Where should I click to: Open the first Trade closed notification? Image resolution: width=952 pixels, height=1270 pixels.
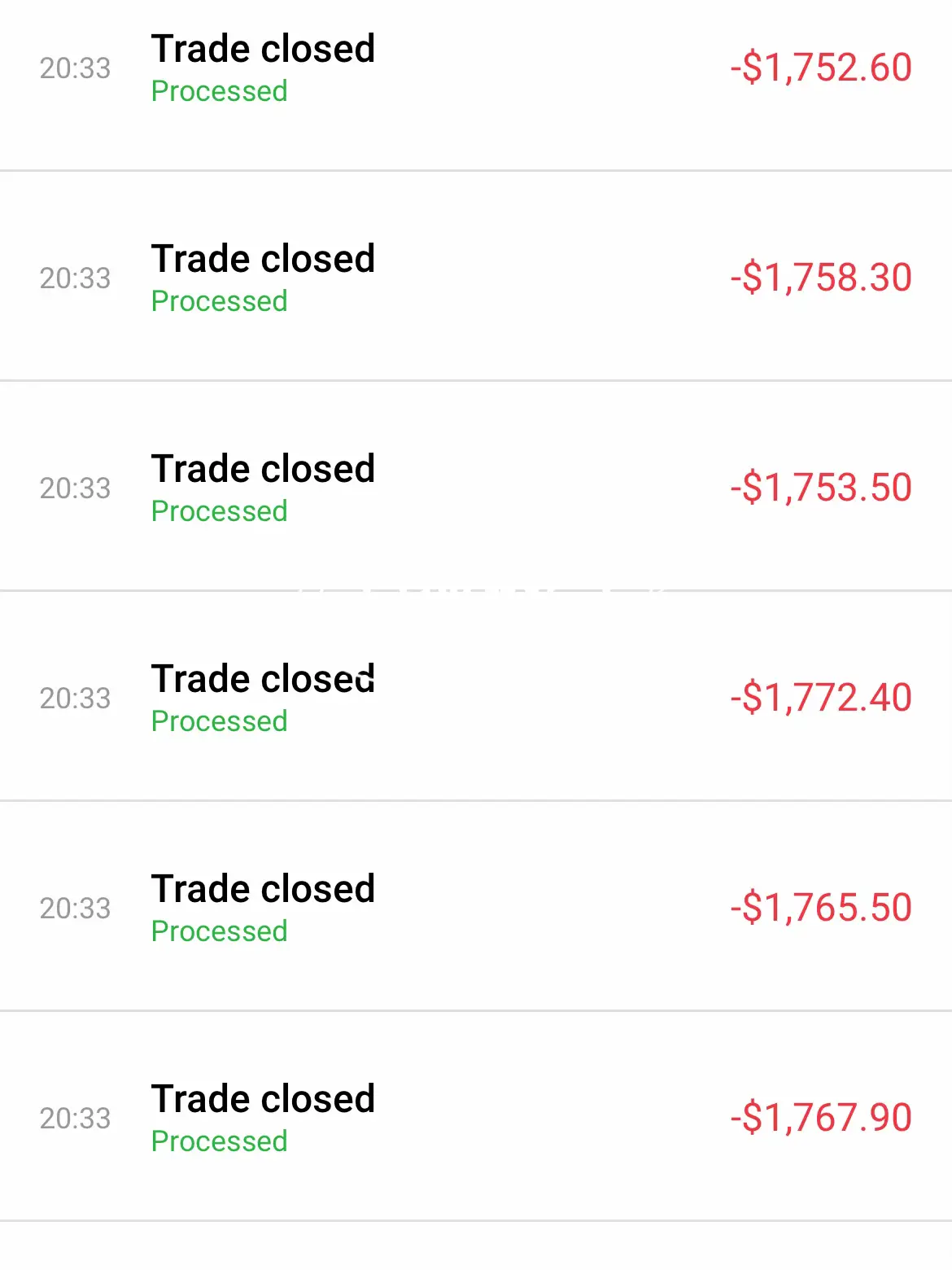(263, 48)
